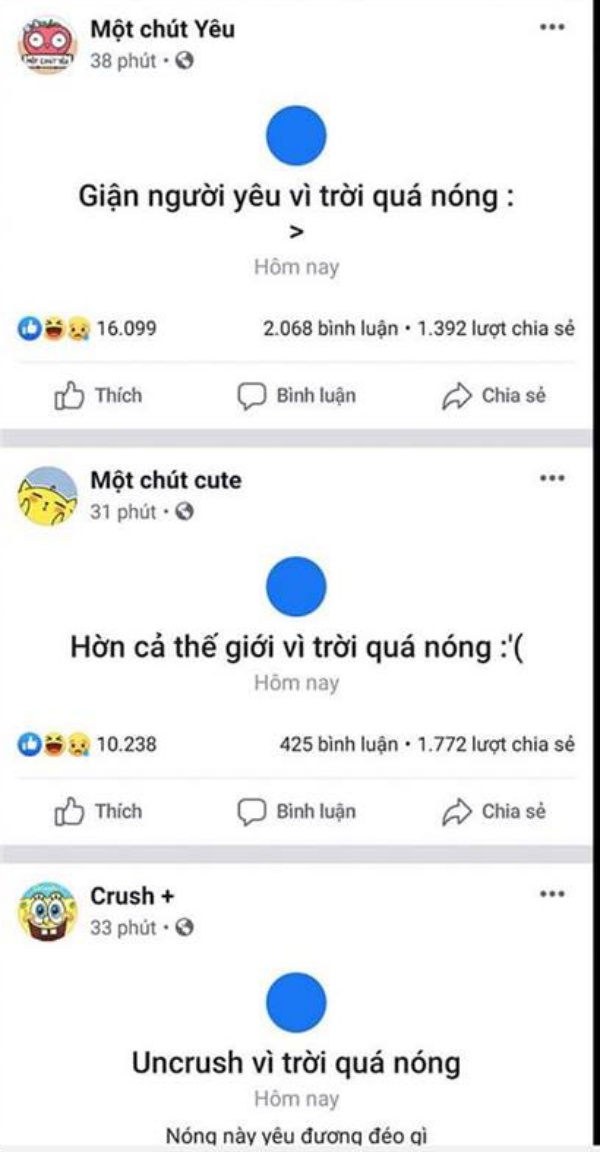
Task: Like the Một chút Yêu post with Thích
Action: point(98,396)
